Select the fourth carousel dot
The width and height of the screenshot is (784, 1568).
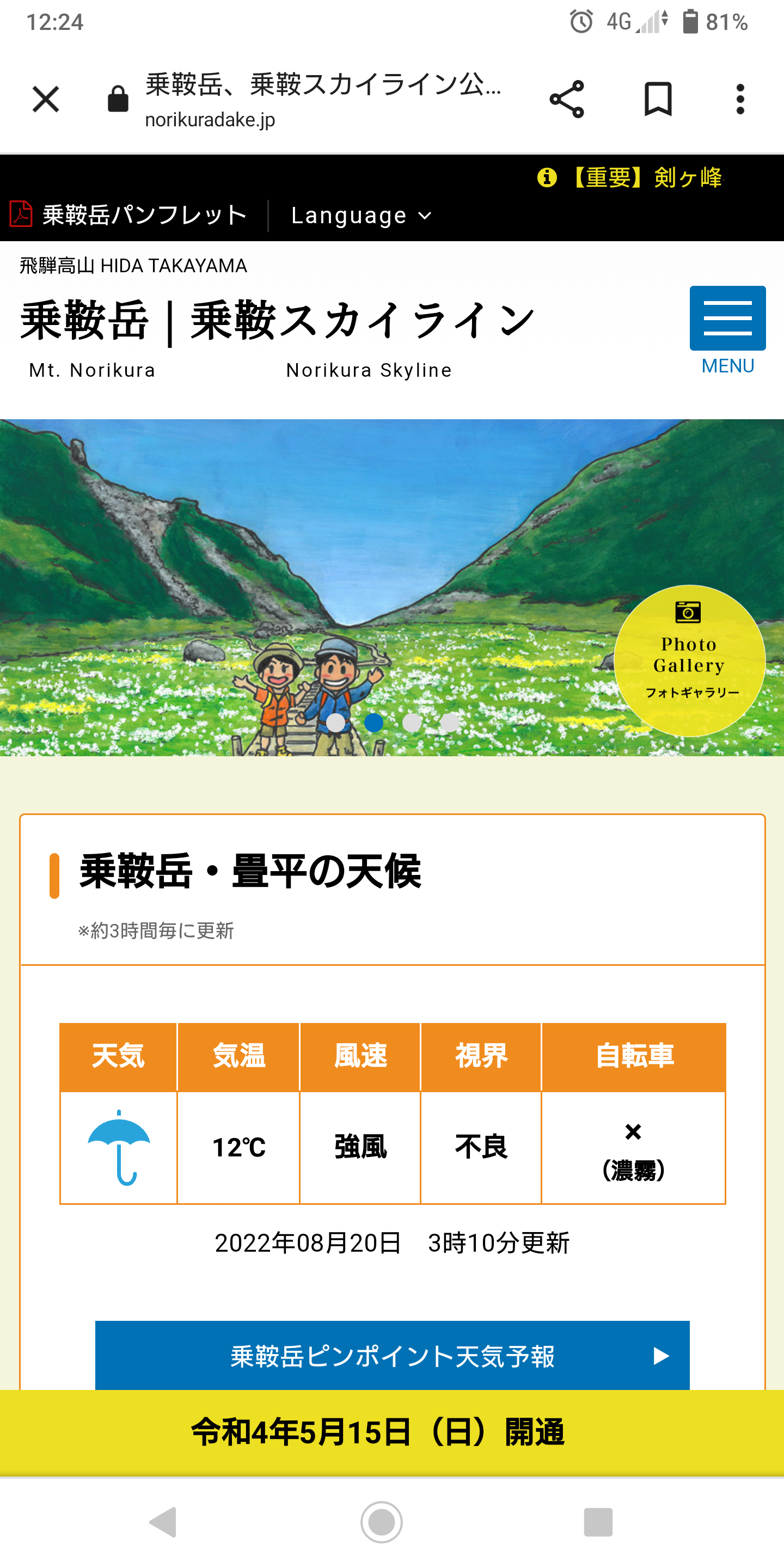point(450,722)
